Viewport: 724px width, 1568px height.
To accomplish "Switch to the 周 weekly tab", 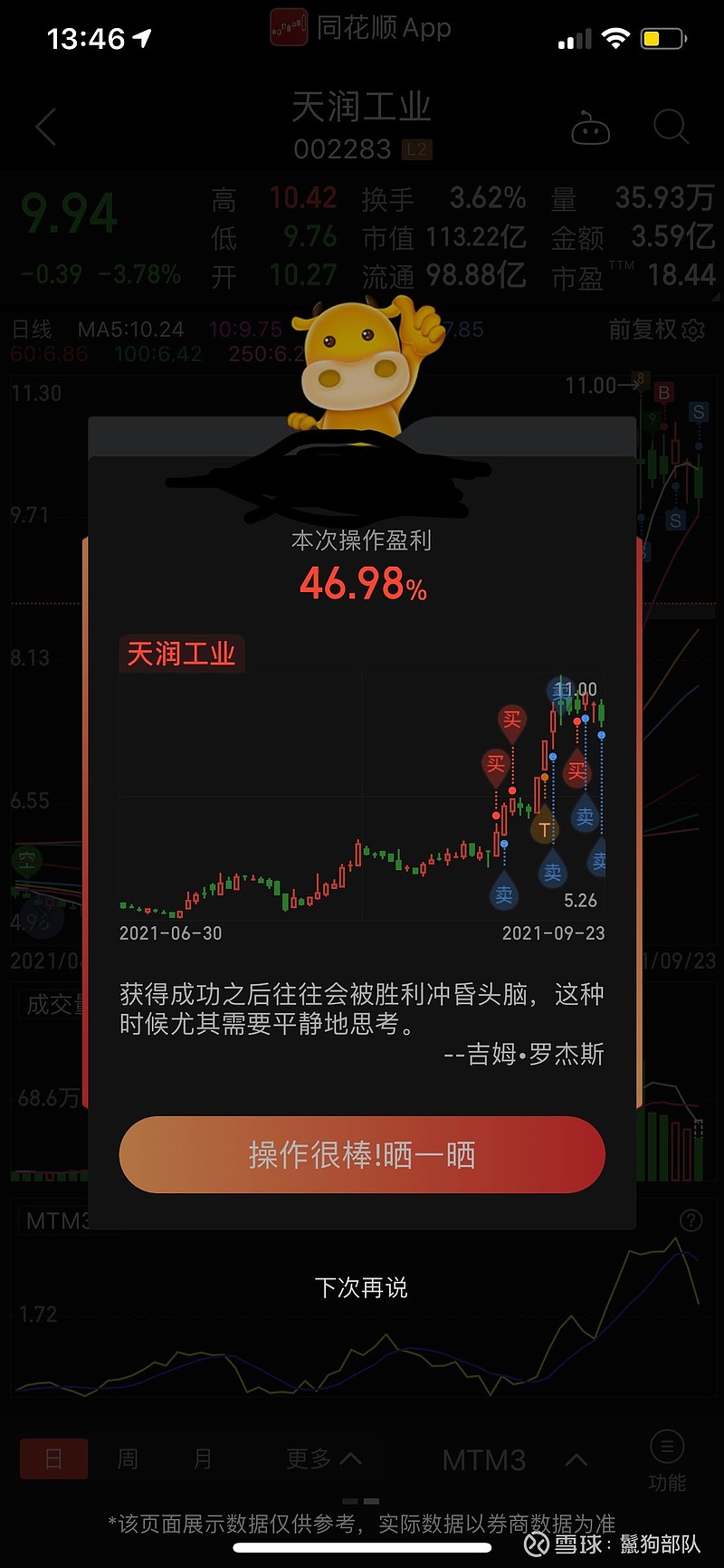I will [x=128, y=1458].
